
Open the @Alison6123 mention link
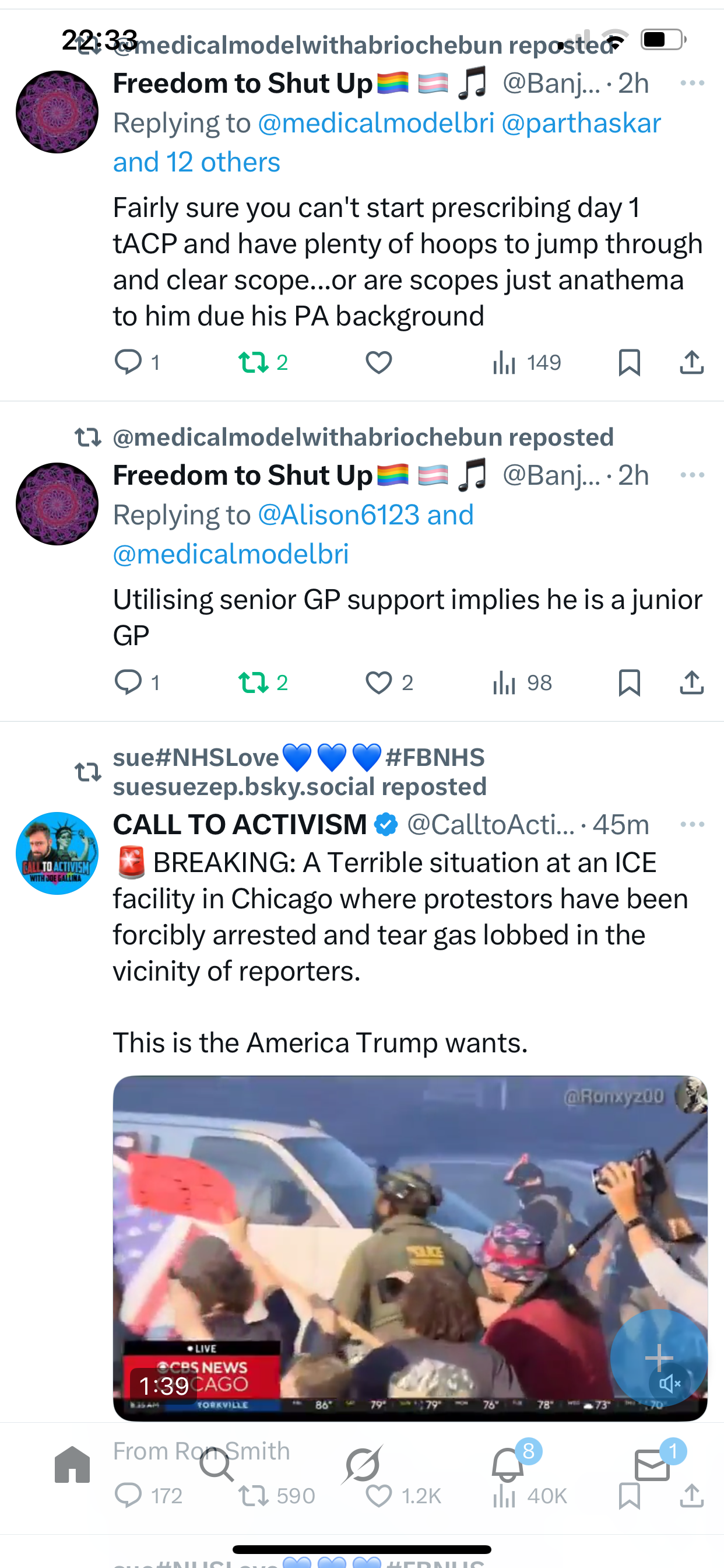click(338, 515)
